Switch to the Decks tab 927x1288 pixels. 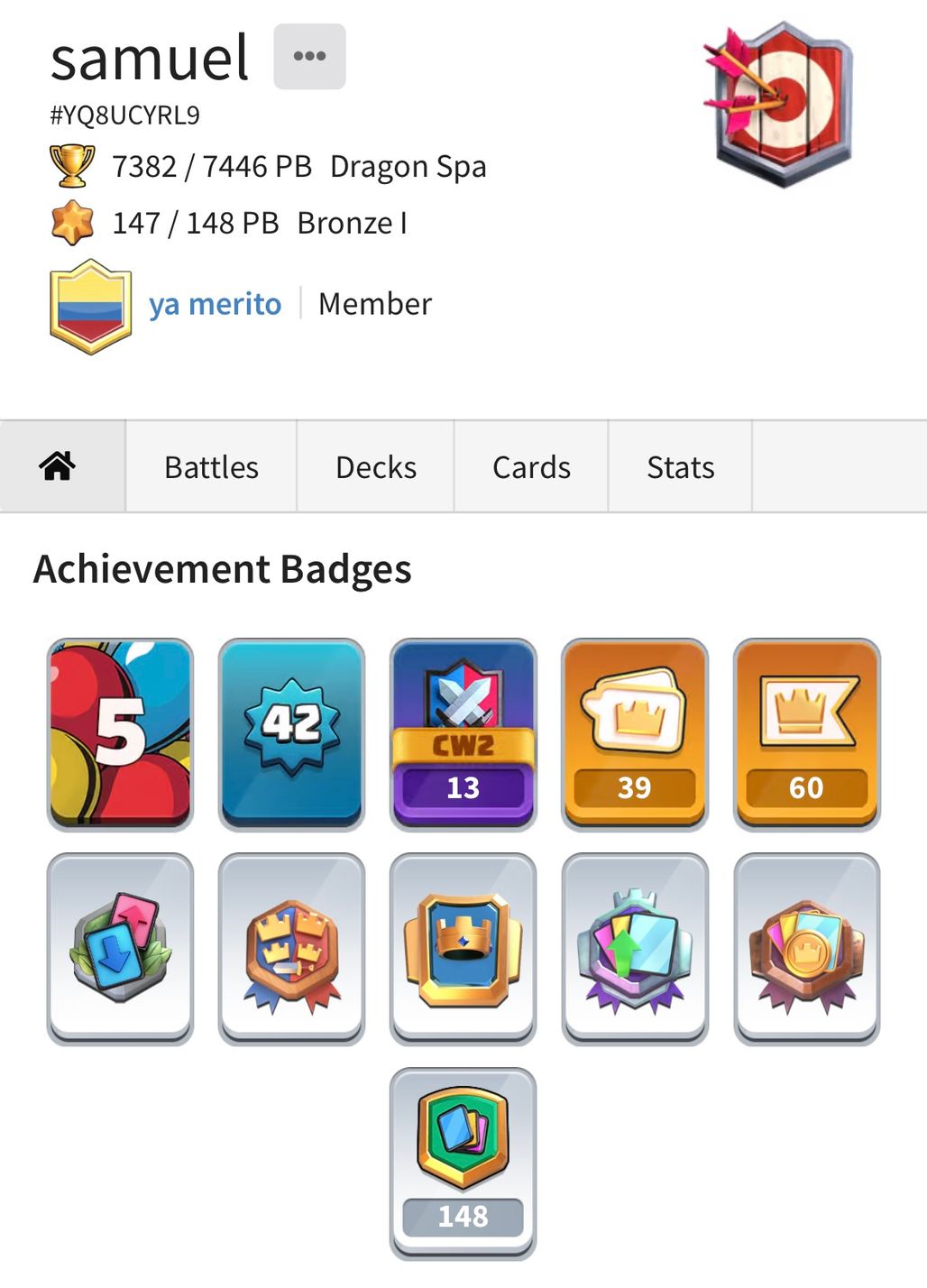375,467
